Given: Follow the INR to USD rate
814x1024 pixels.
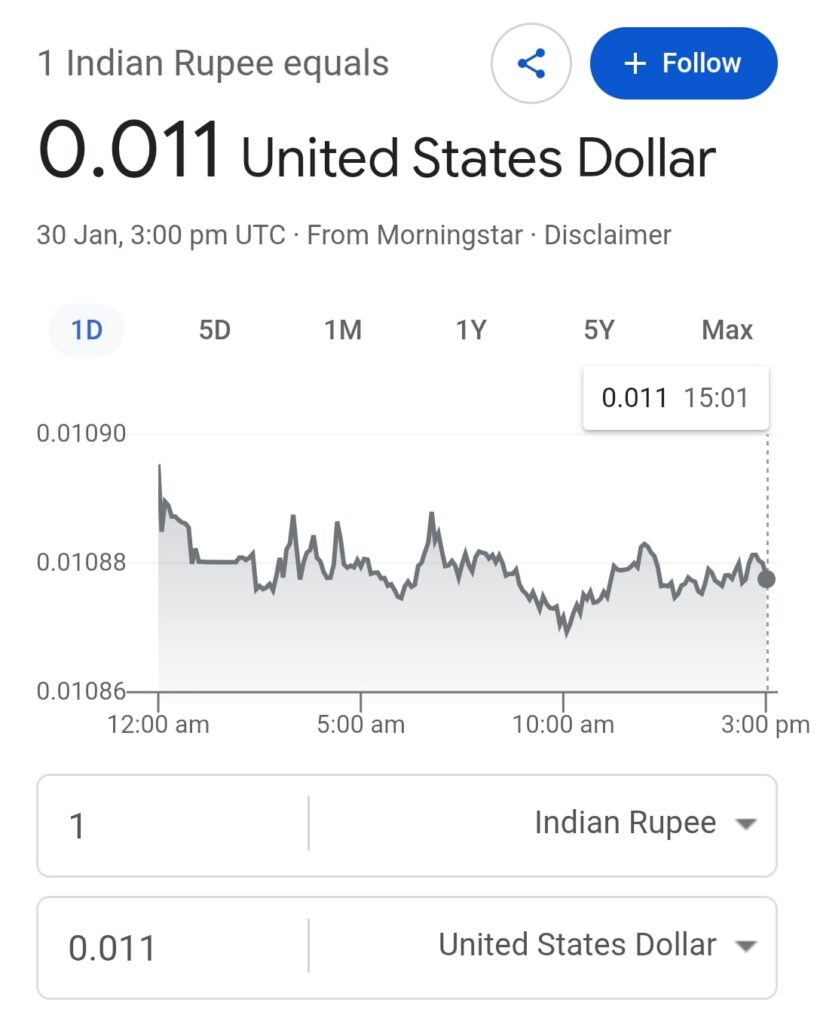Looking at the screenshot, I should 683,64.
